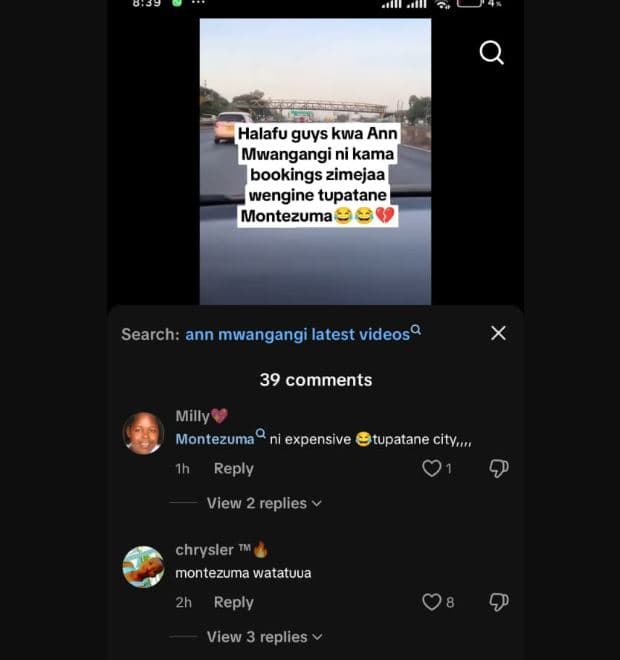Viewport: 620px width, 660px height.
Task: Expand View 3 replies under chrysler
Action: [263, 637]
